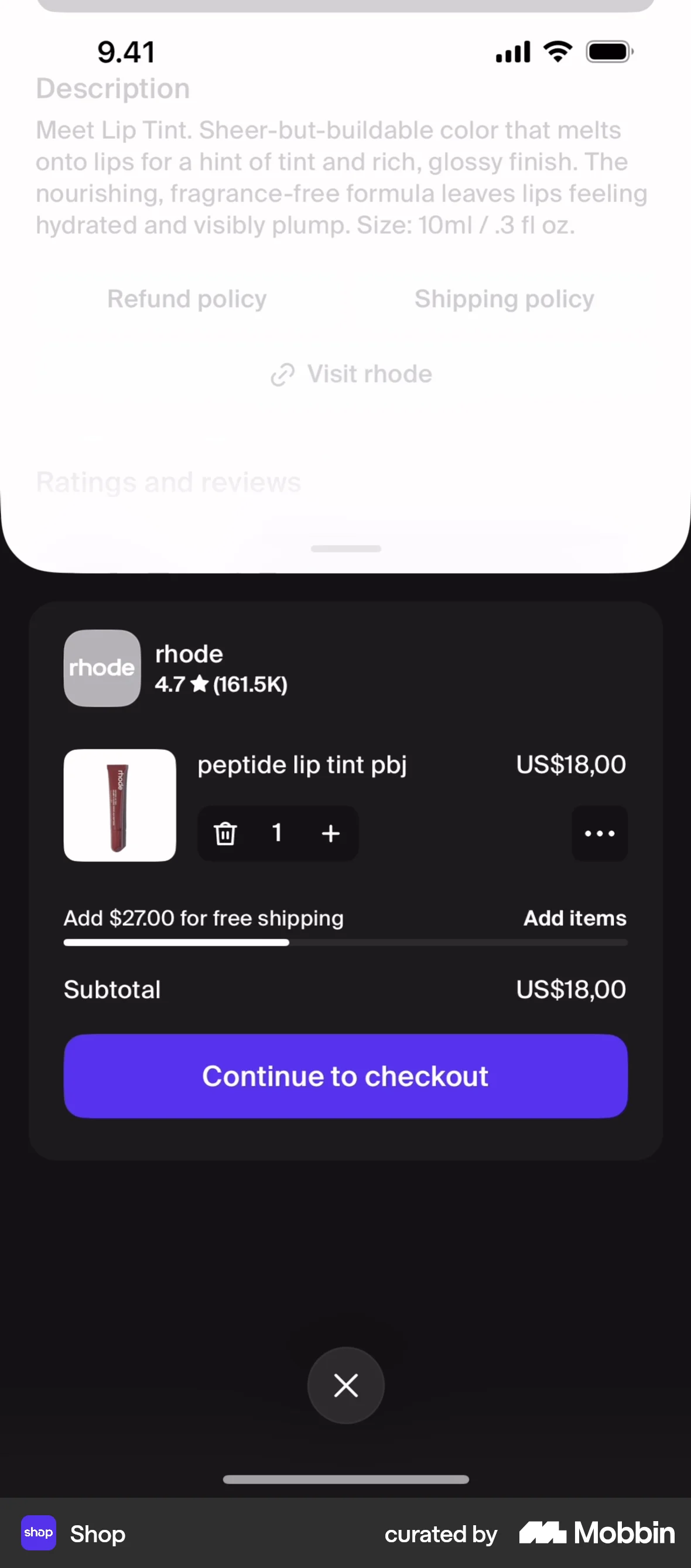Open more options for peptide lip tint
The image size is (691, 1568).
599,833
